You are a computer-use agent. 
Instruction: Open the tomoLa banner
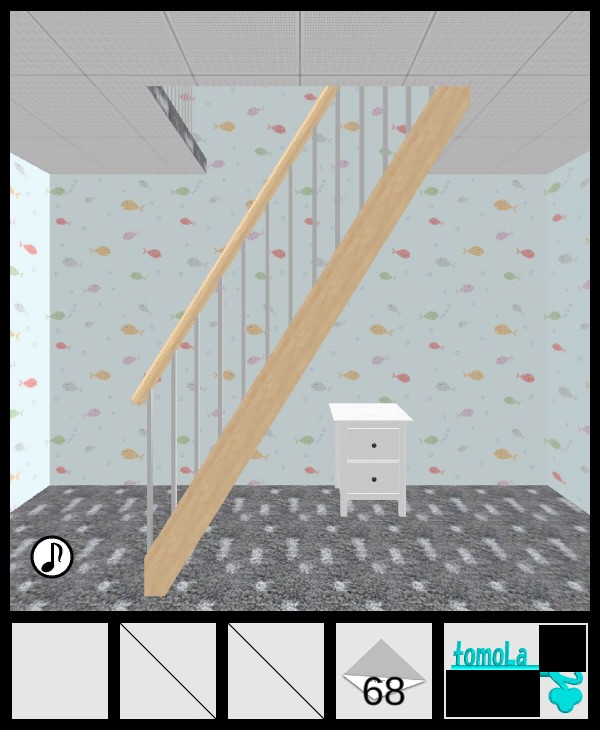coord(515,671)
